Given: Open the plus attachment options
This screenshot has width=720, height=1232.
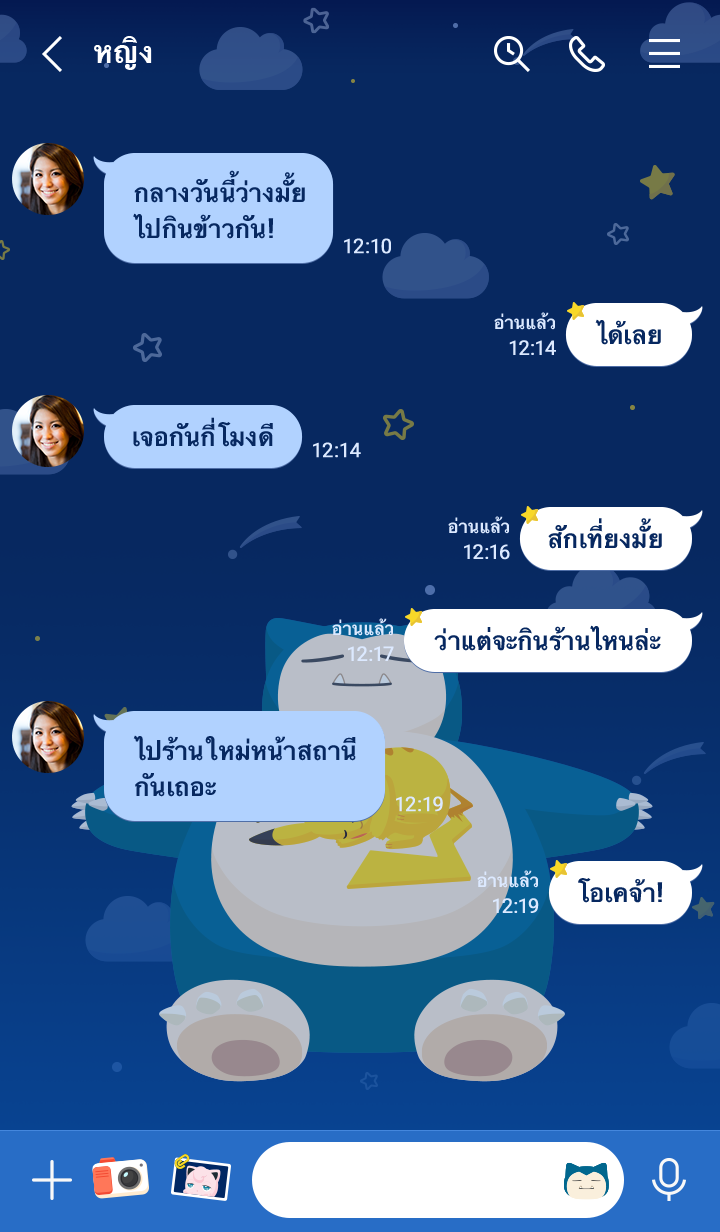Looking at the screenshot, I should [x=52, y=1180].
